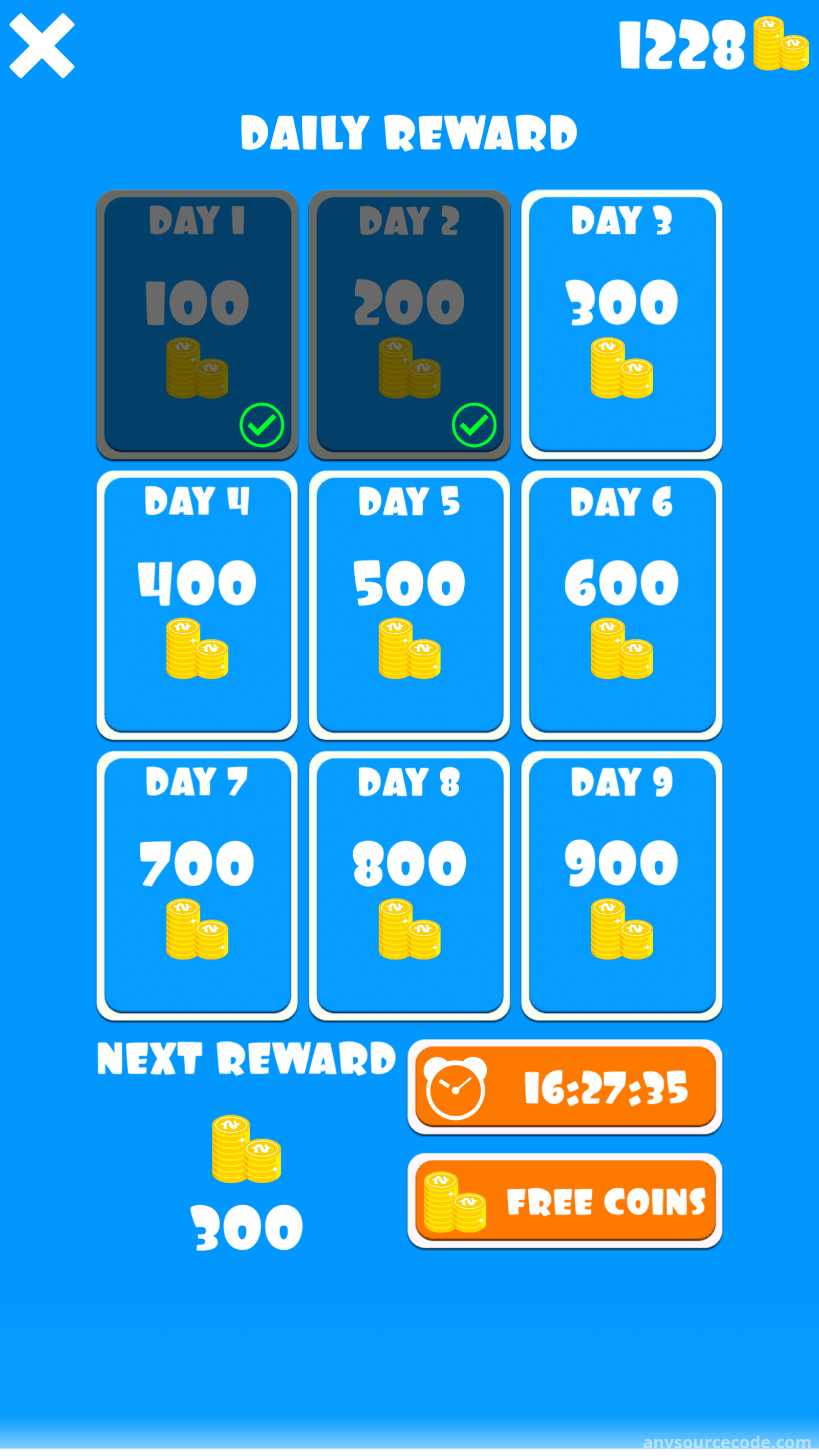Viewport: 819px width, 1456px height.
Task: Select the Day 3 reward card
Action: pyautogui.click(x=621, y=324)
